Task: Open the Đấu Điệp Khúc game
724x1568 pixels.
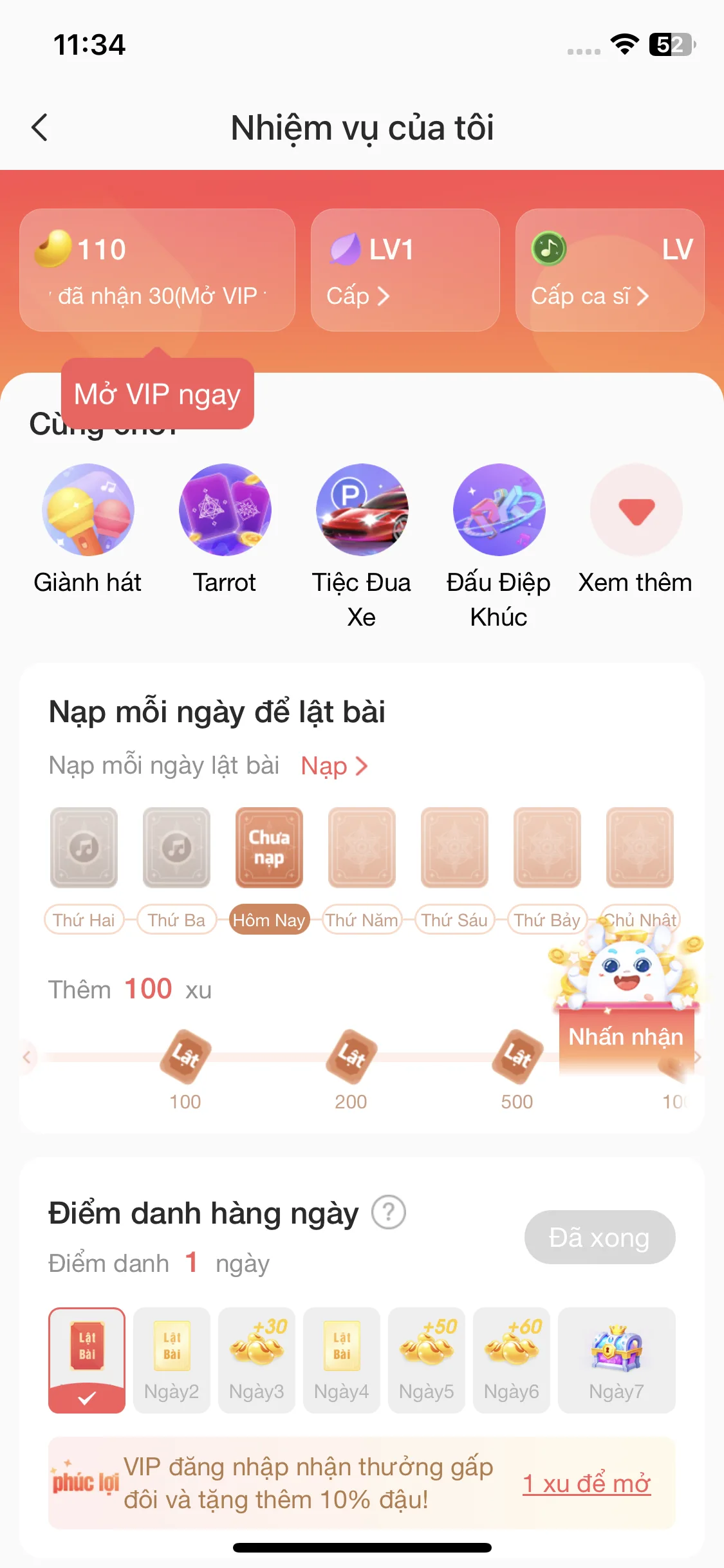Action: click(499, 510)
